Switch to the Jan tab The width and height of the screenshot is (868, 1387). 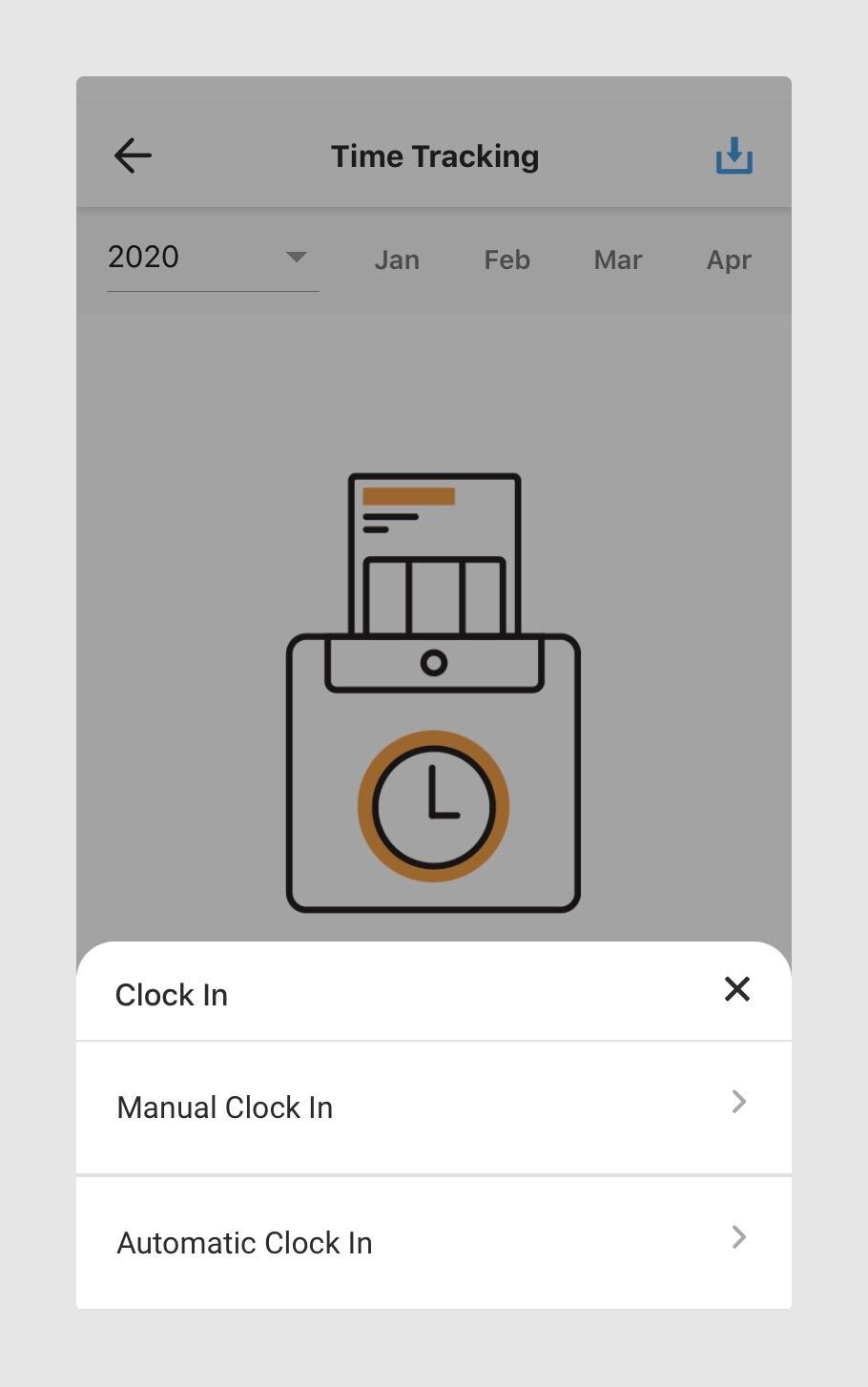pos(397,259)
